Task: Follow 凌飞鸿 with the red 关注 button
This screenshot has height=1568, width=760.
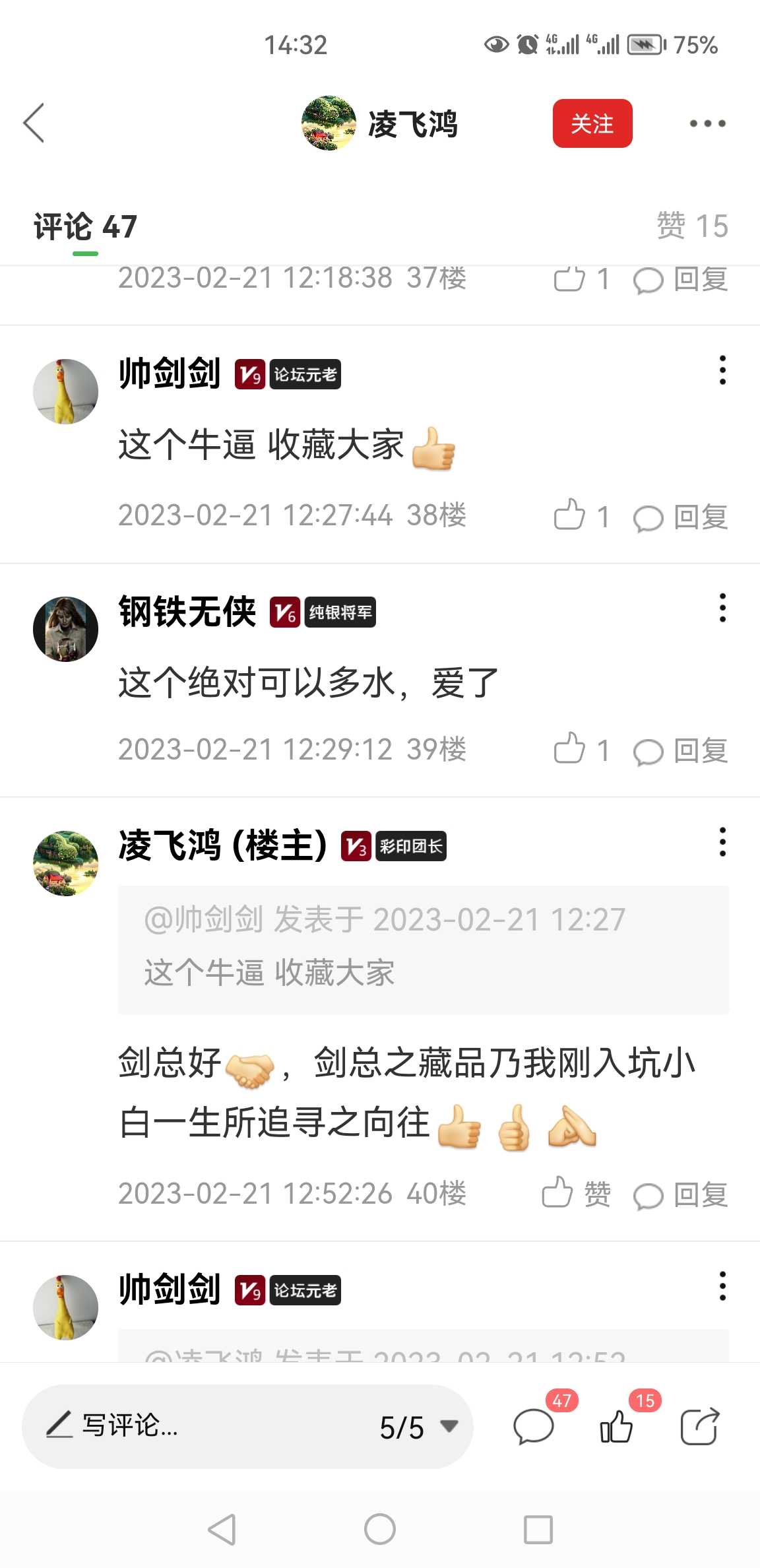Action: pos(592,123)
